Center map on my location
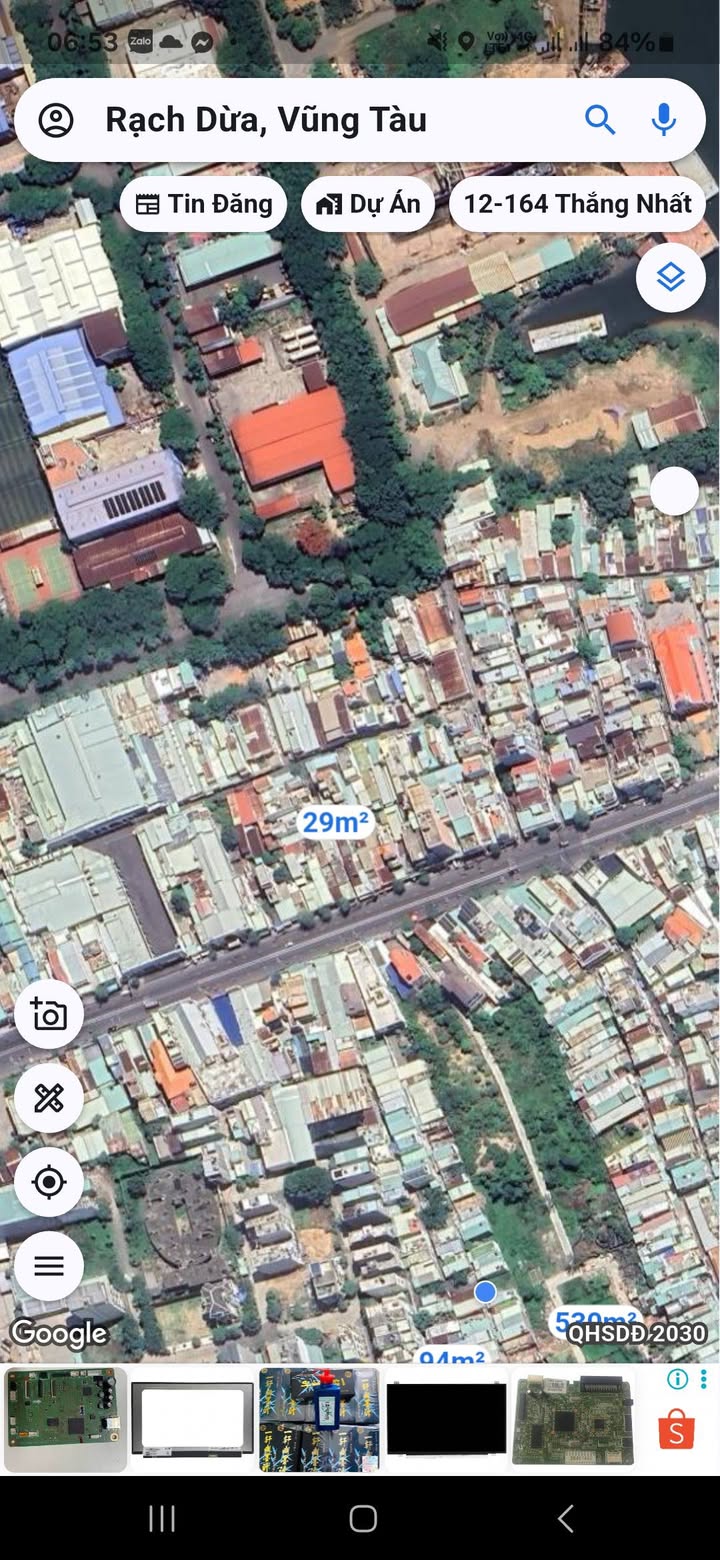 click(48, 1182)
